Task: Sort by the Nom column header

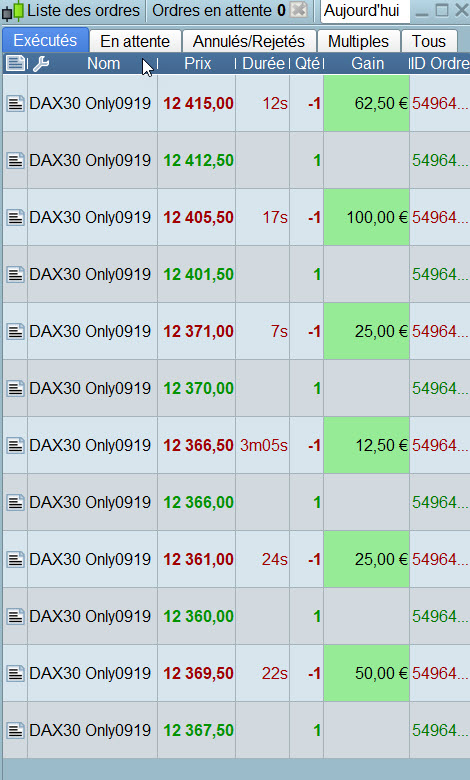Action: pyautogui.click(x=103, y=64)
